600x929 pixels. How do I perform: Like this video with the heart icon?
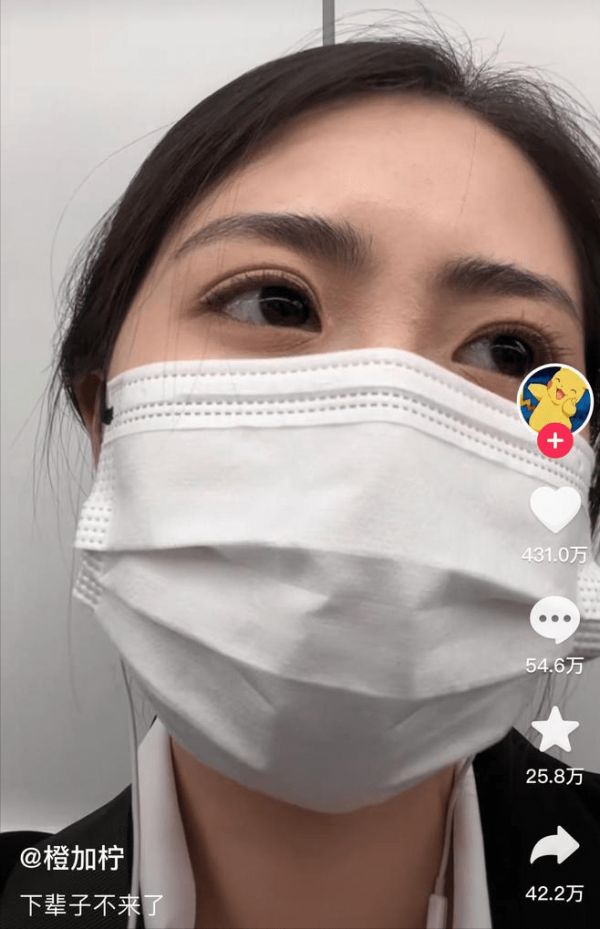click(x=554, y=510)
